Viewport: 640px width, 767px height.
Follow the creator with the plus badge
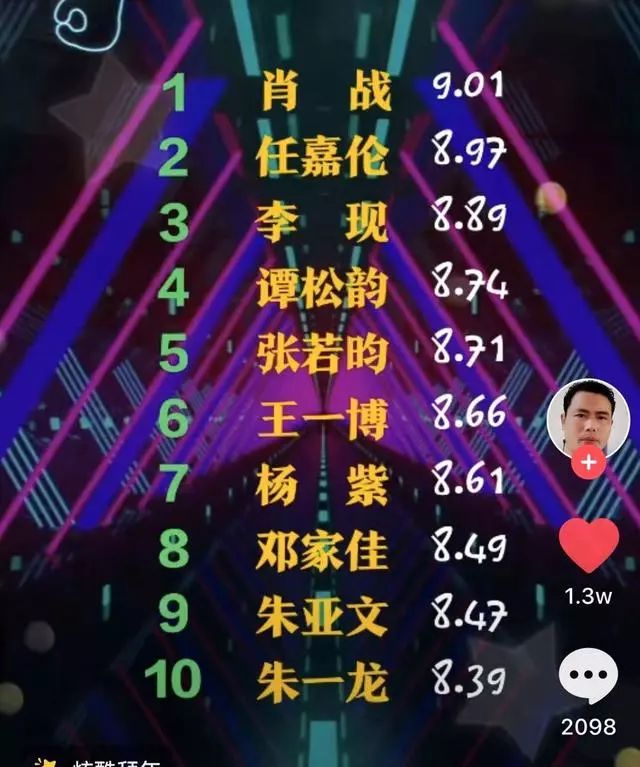point(588,463)
